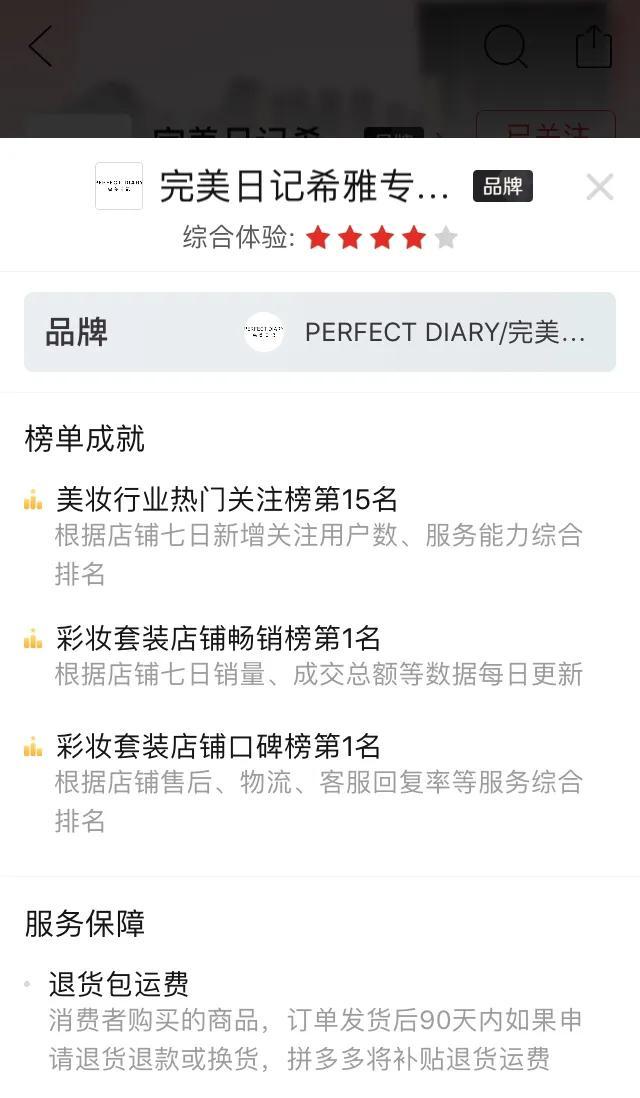Image resolution: width=640 pixels, height=1098 pixels.
Task: Open 美妆行业热门关注榜 ranking
Action: coord(227,499)
